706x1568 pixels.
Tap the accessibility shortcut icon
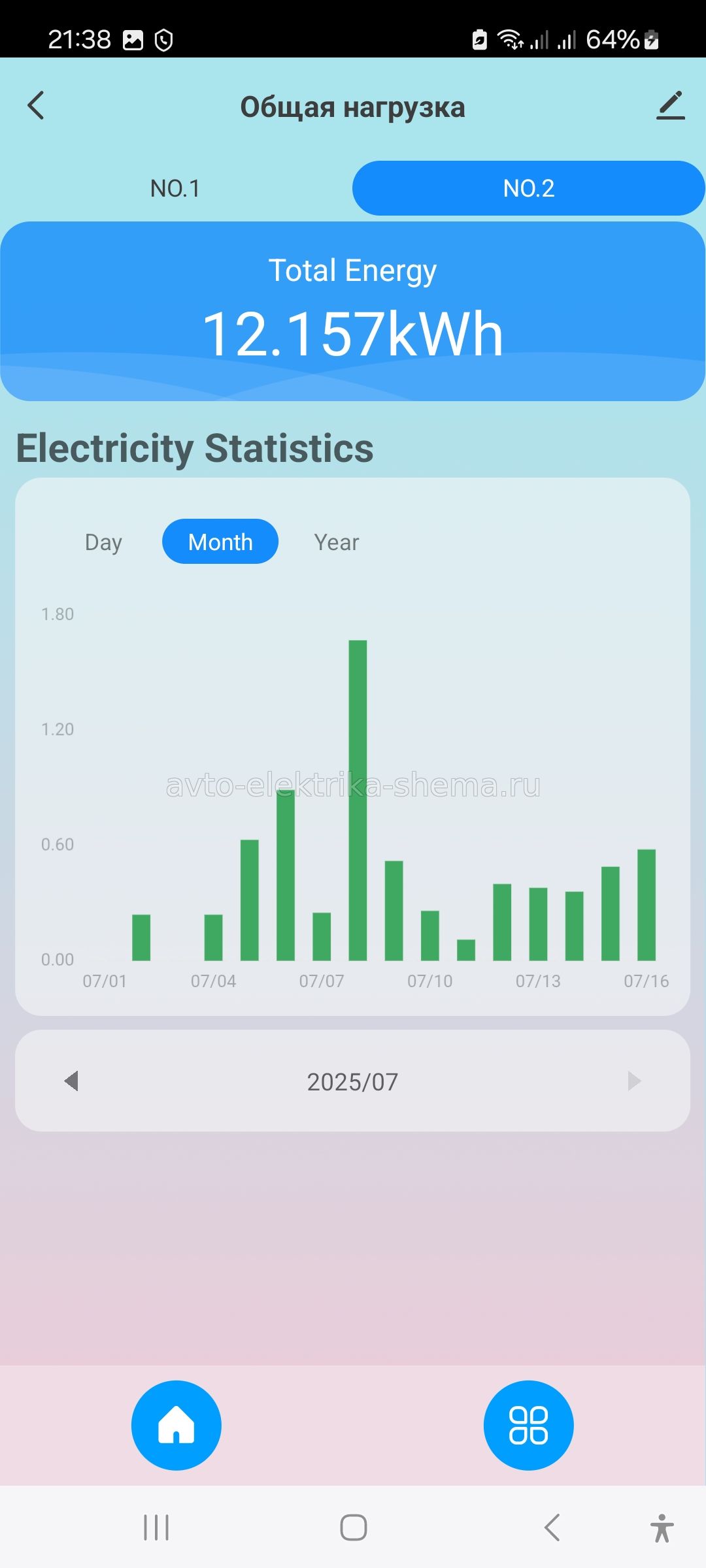point(662,1527)
